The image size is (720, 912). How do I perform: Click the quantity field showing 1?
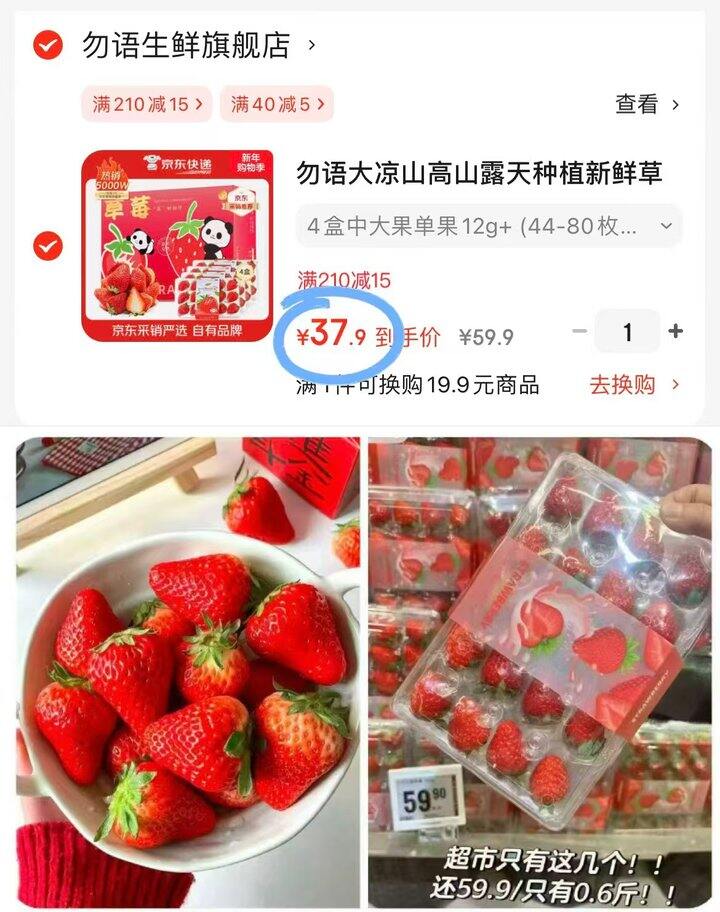[627, 331]
